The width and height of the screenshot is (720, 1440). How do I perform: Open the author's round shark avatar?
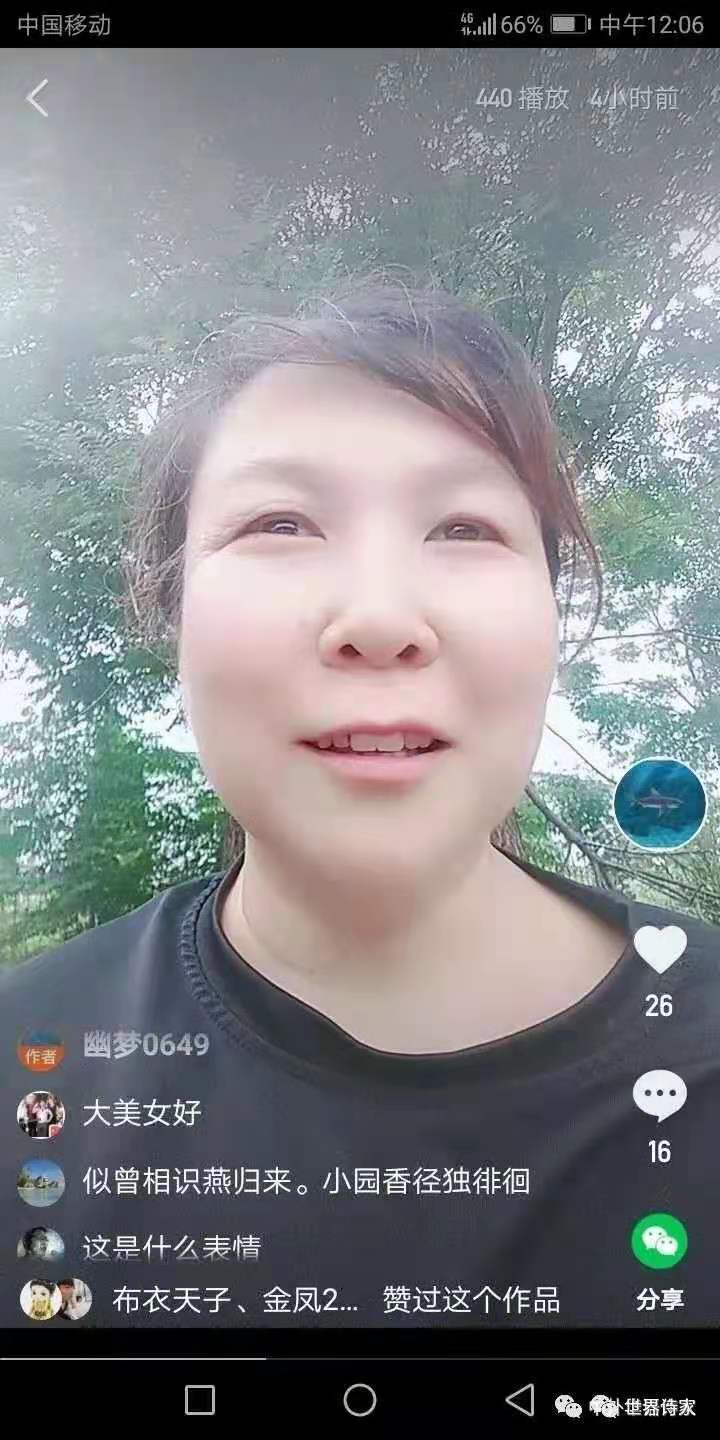click(x=660, y=804)
